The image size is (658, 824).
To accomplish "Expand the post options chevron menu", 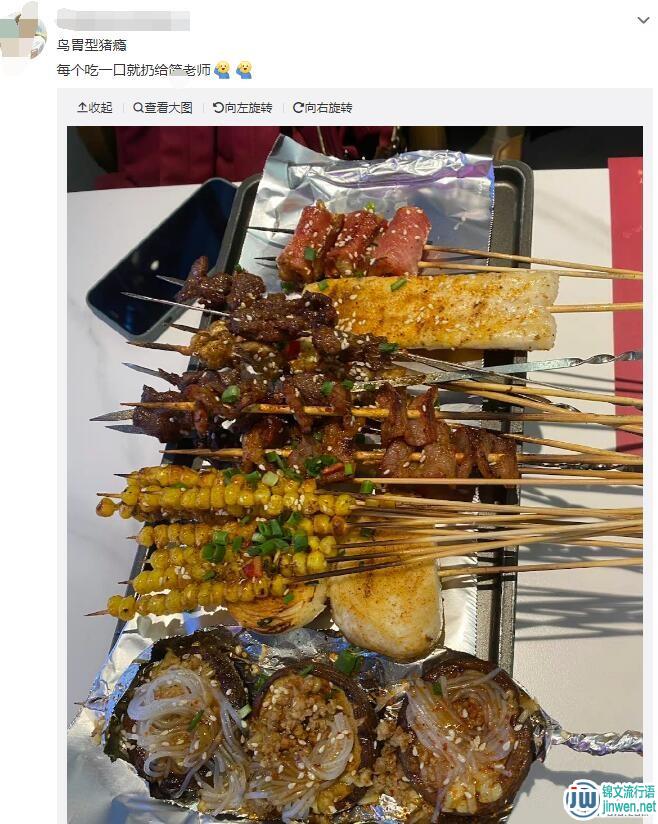I will click(643, 20).
